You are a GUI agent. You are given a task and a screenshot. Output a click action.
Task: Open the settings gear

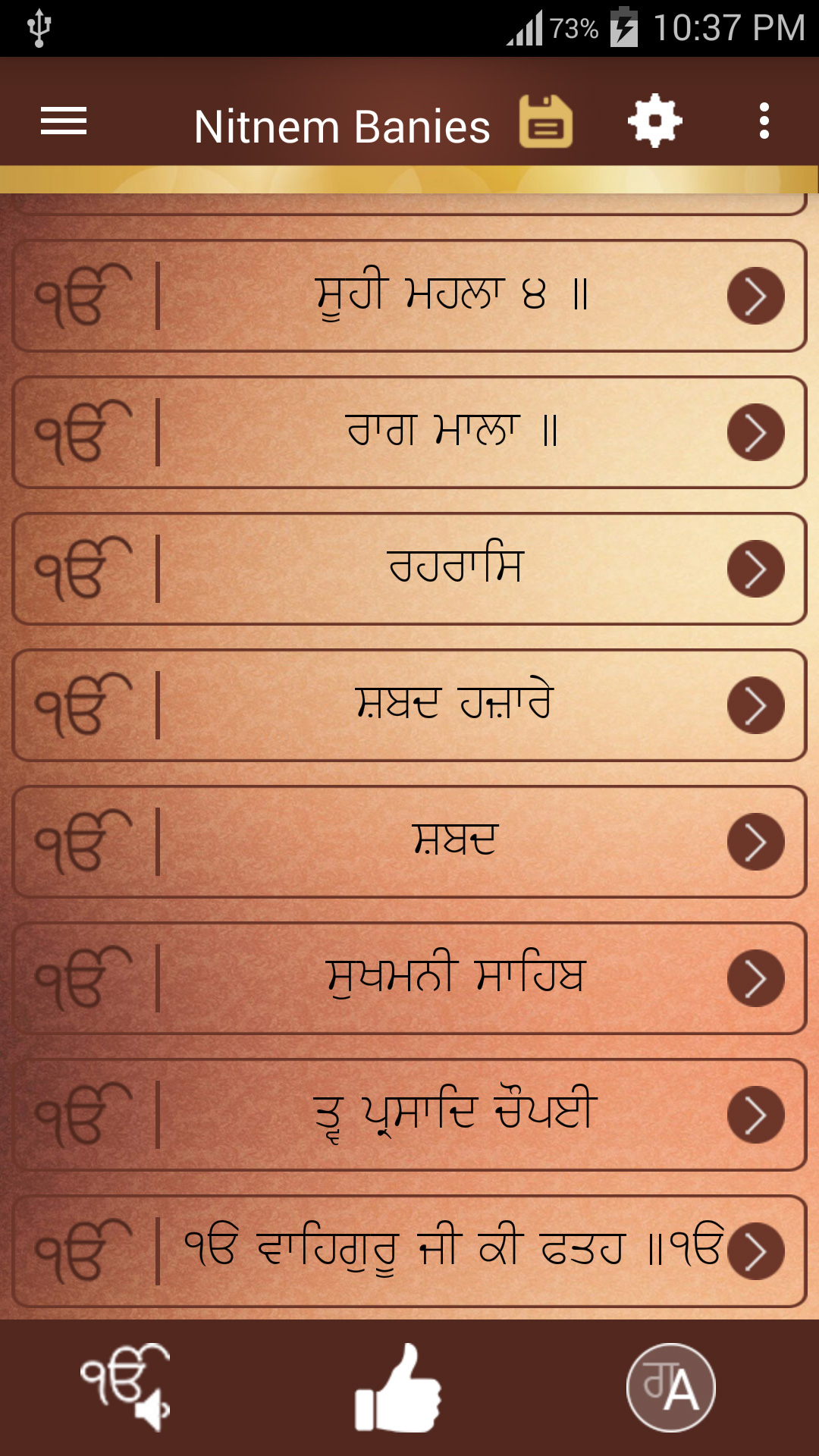[655, 121]
